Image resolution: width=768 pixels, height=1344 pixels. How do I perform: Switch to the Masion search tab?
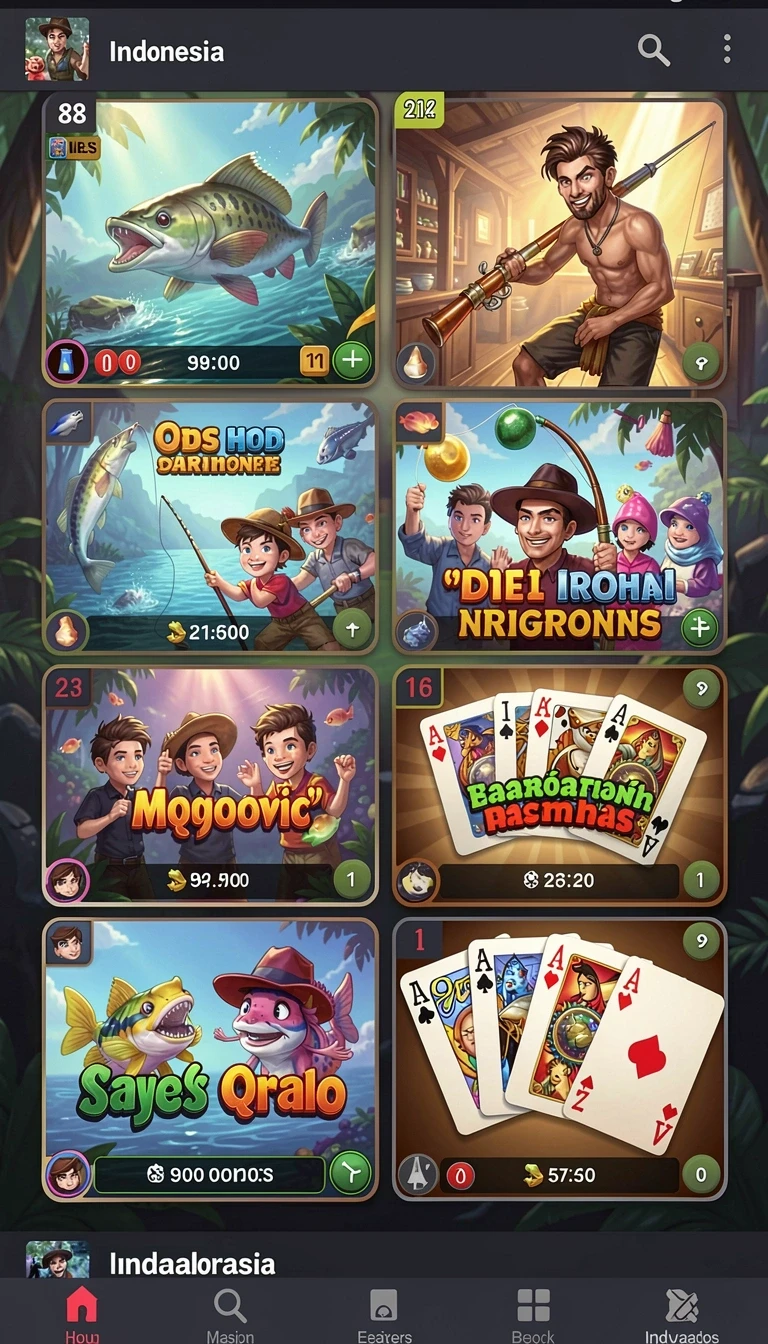coord(231,1313)
